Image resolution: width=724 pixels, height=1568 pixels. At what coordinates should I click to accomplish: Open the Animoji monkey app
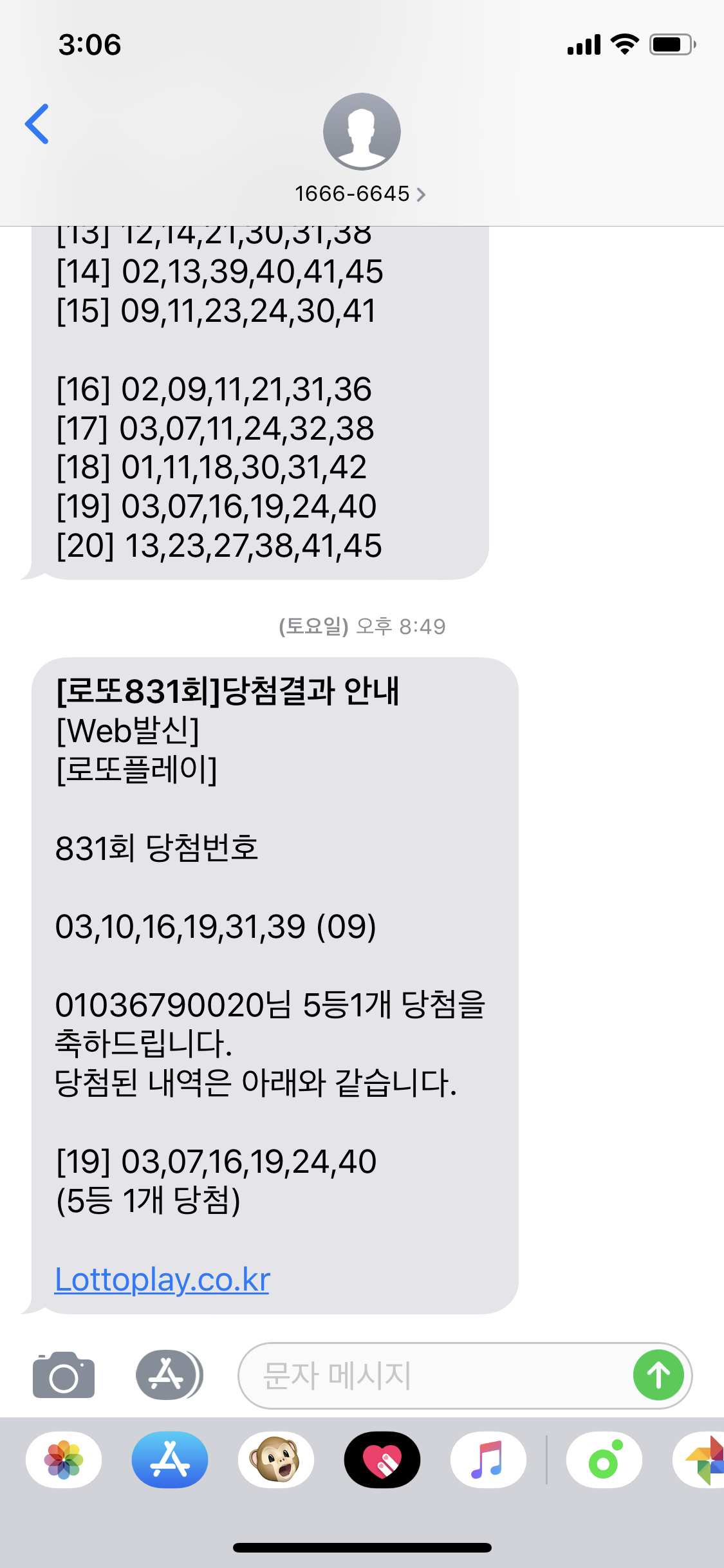[x=276, y=1460]
